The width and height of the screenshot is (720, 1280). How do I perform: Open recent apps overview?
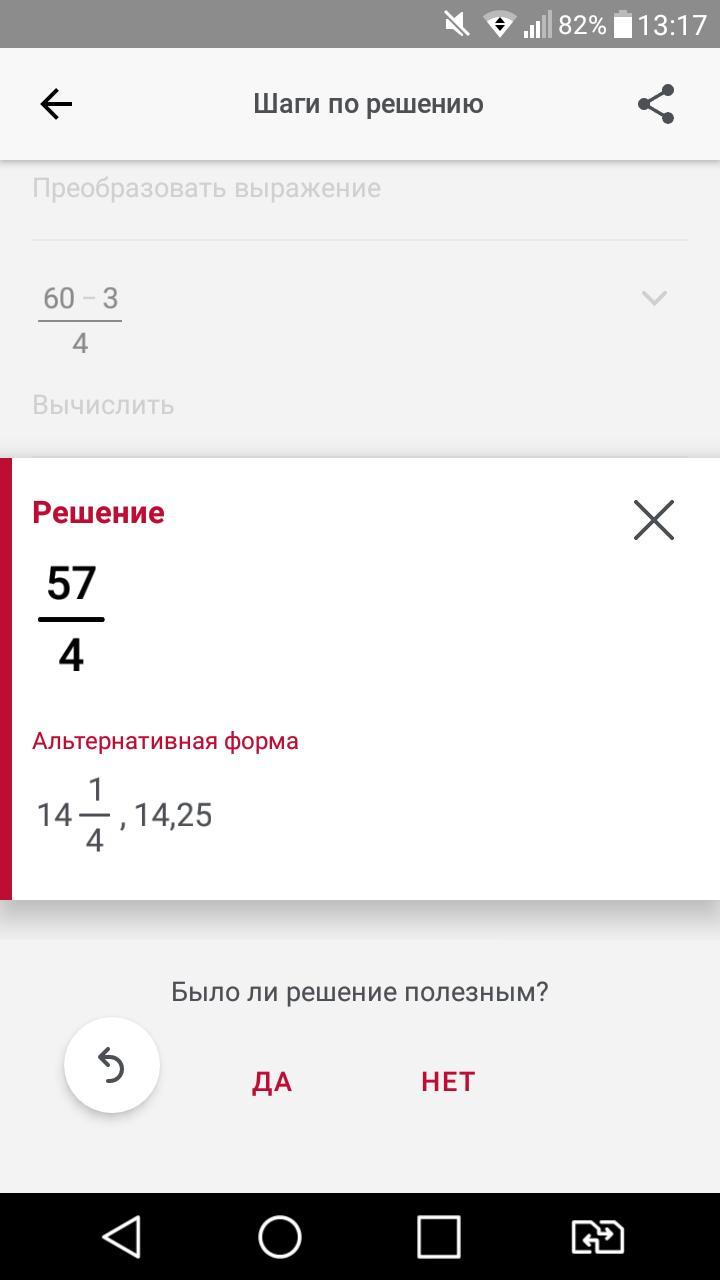(438, 1237)
